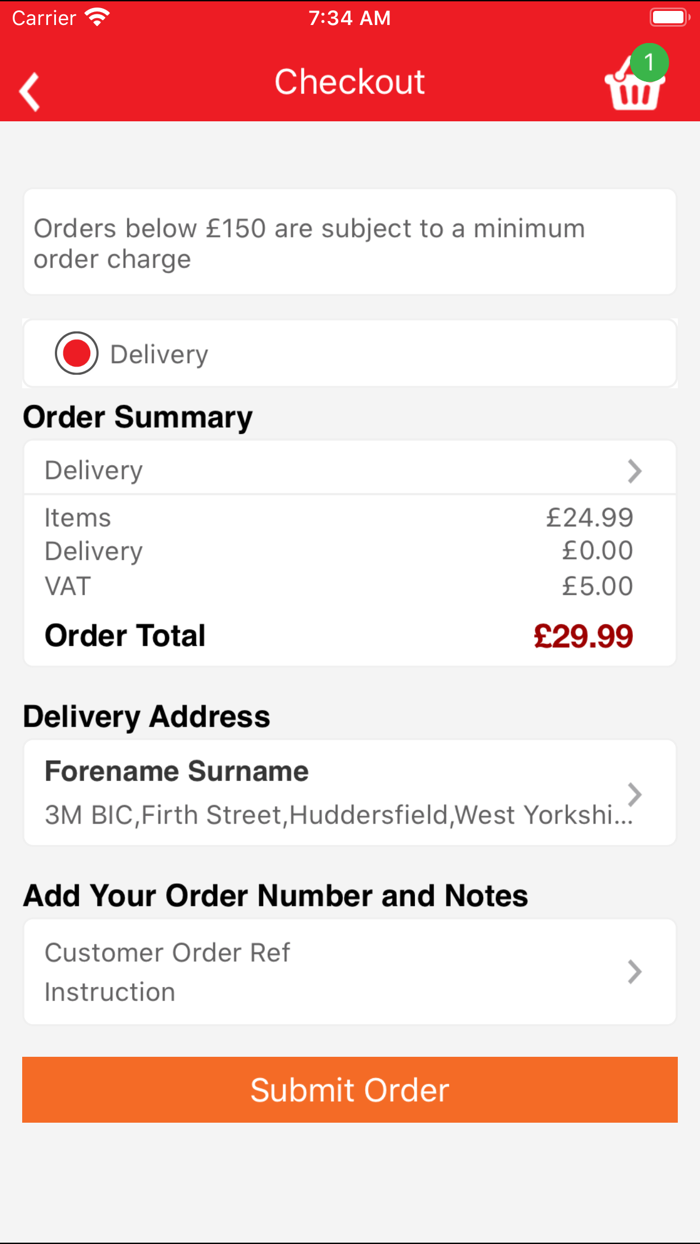Open the Forename Surname delivery address

(x=350, y=793)
